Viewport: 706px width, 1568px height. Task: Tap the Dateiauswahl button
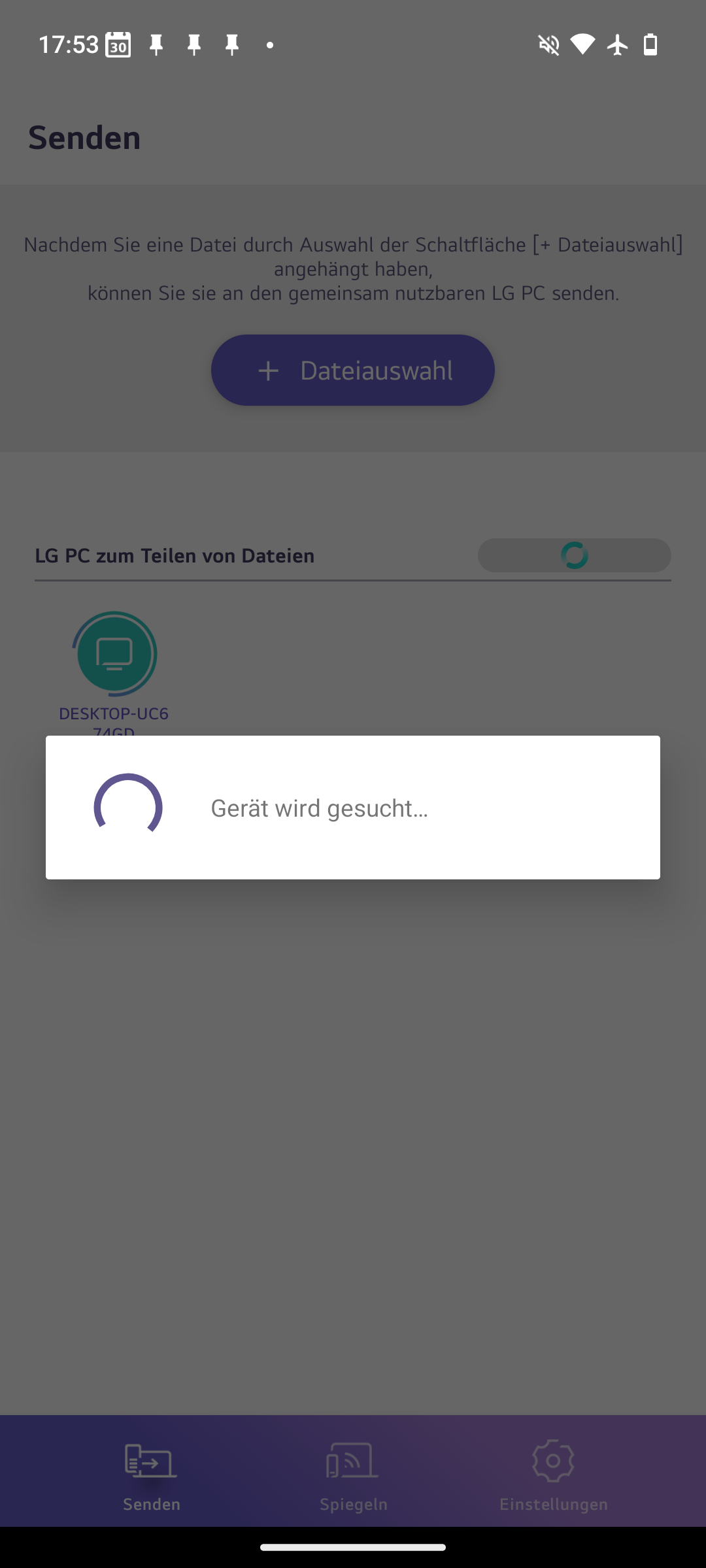(x=353, y=370)
